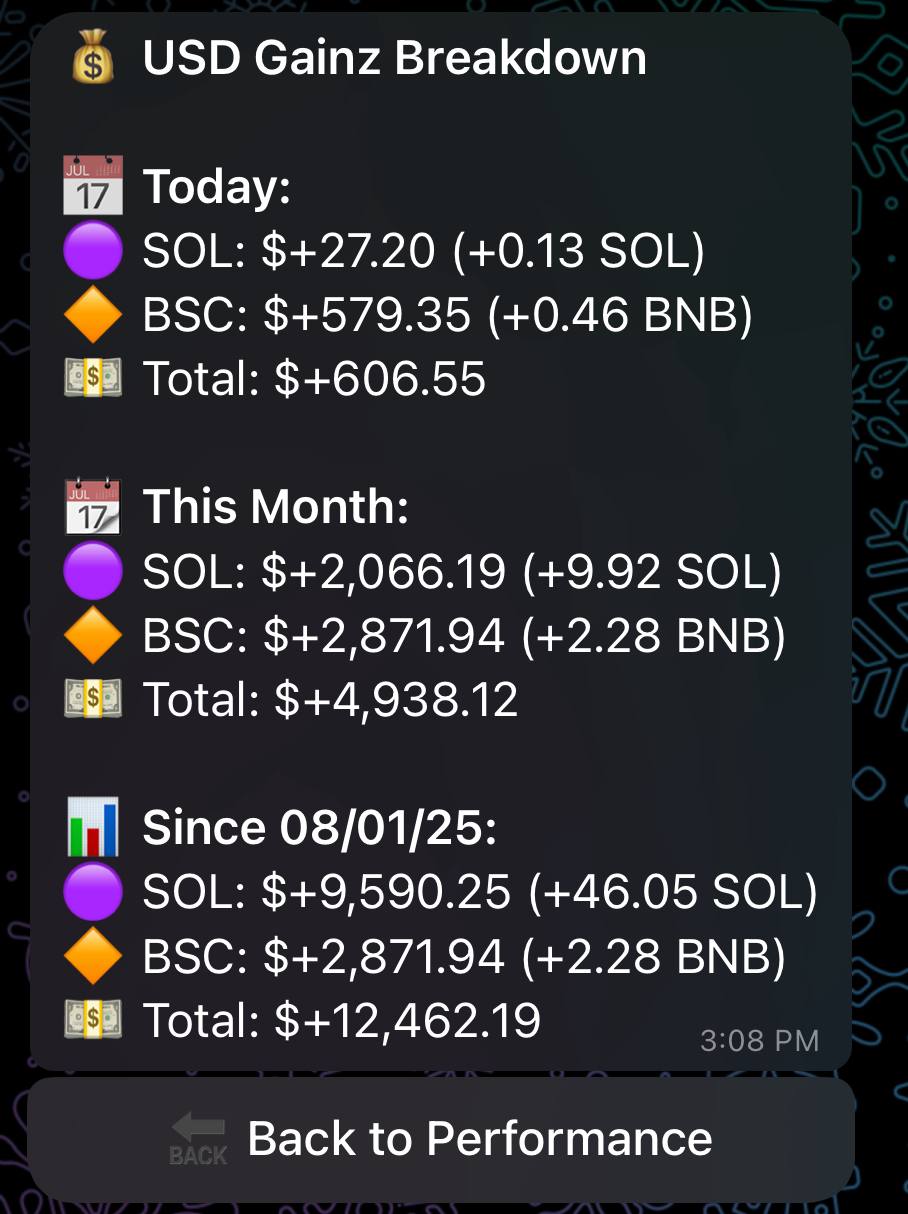Click the USD Gainz Breakdown title
908x1214 pixels.
point(398,58)
